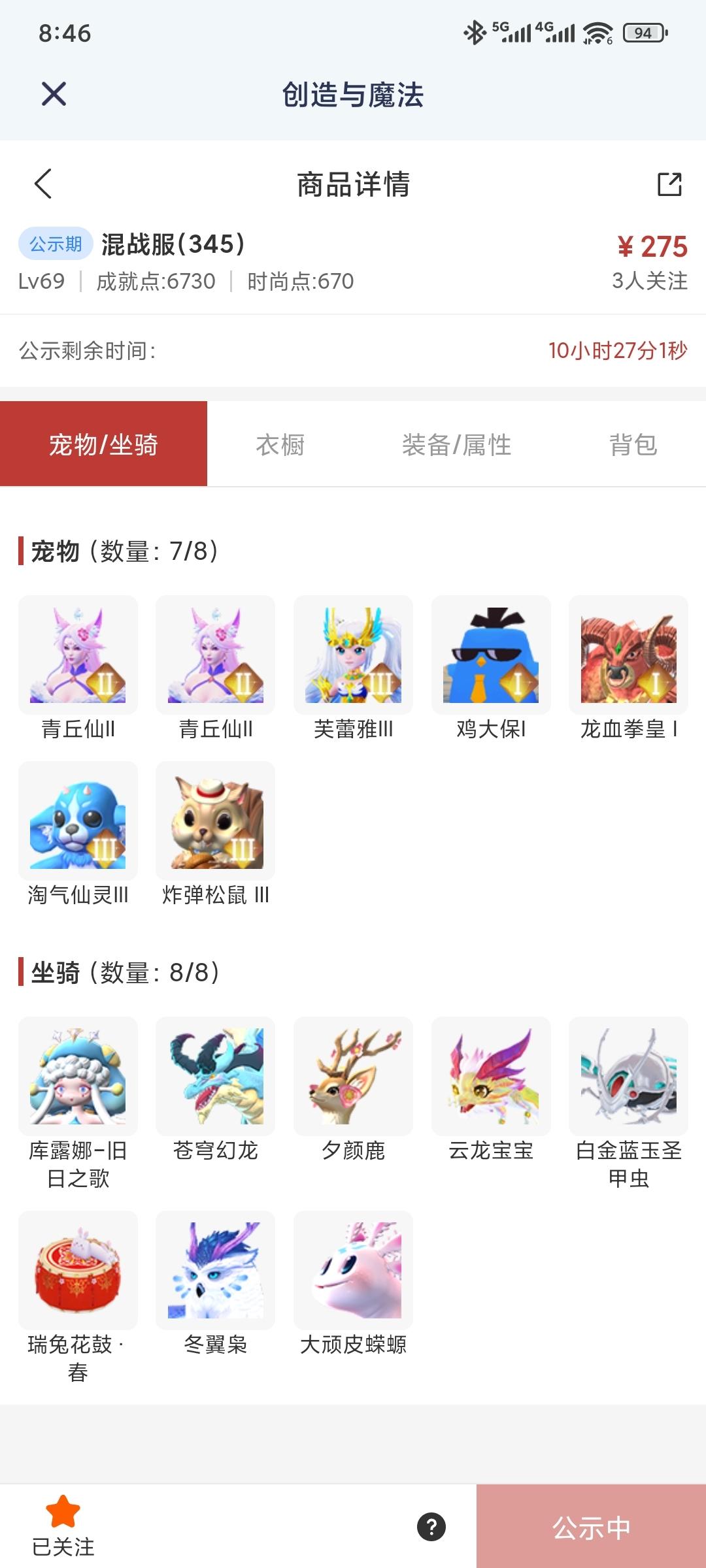
Task: Select the 宠物/坐骑 tab
Action: tap(103, 445)
